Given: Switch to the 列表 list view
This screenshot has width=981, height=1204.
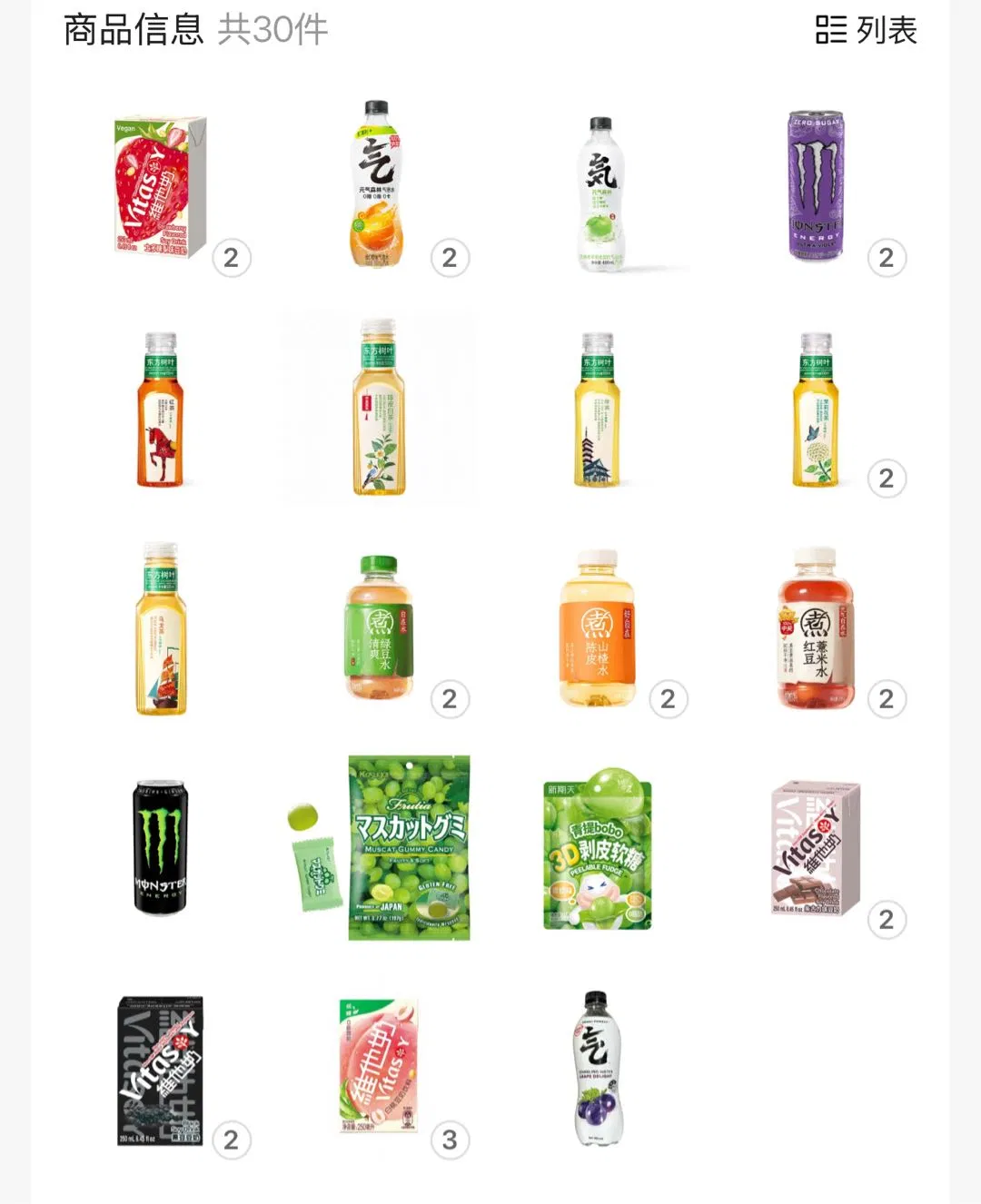Looking at the screenshot, I should pyautogui.click(x=866, y=31).
